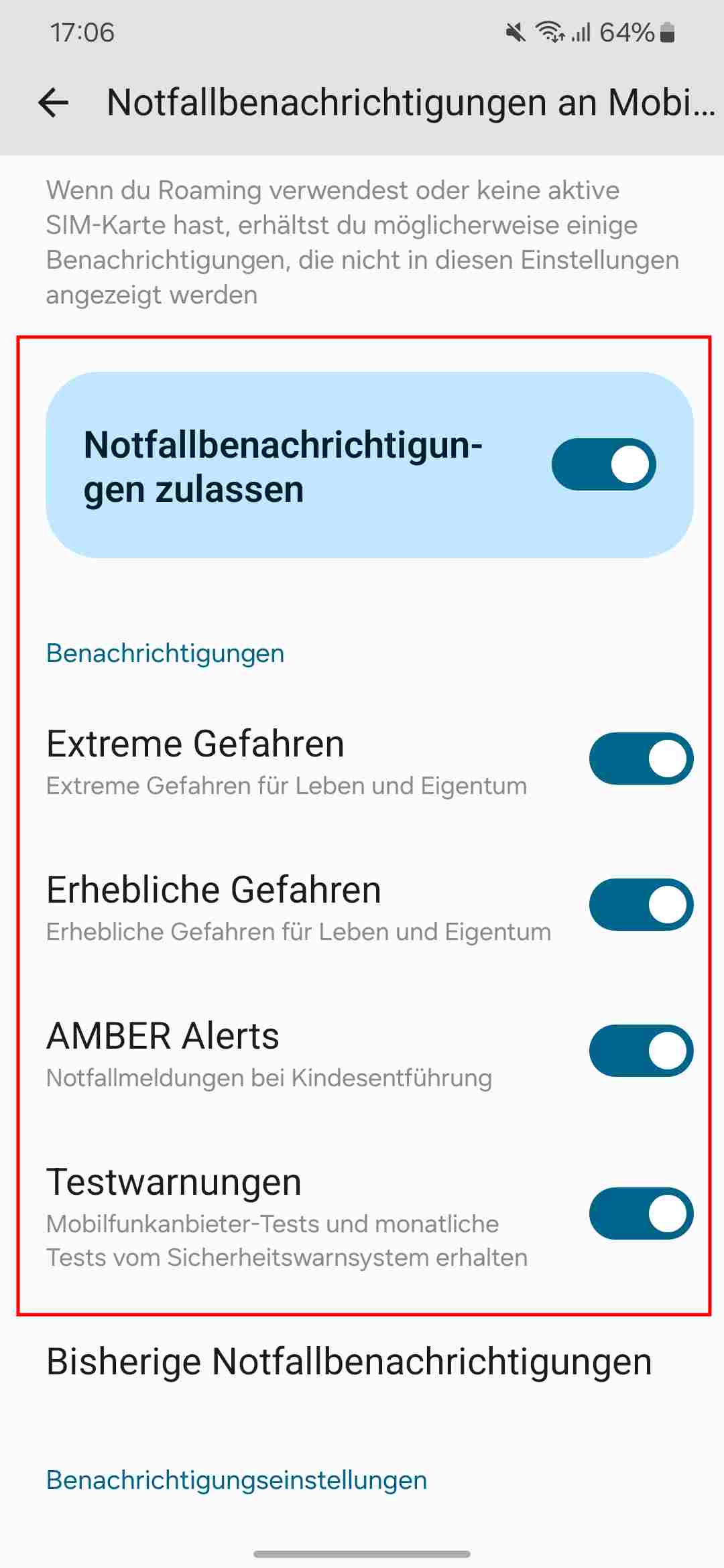
Task: Go back using the arrow icon
Action: click(x=54, y=103)
